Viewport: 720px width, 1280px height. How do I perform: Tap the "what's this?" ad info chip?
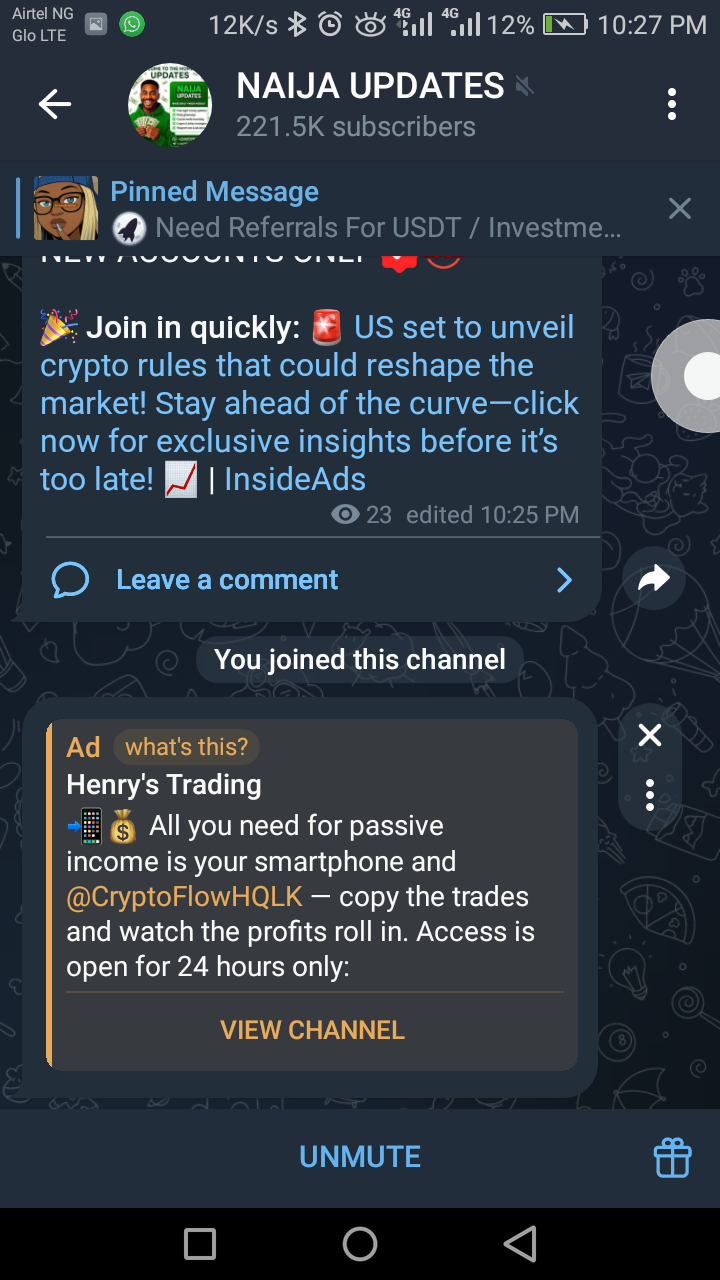click(186, 747)
